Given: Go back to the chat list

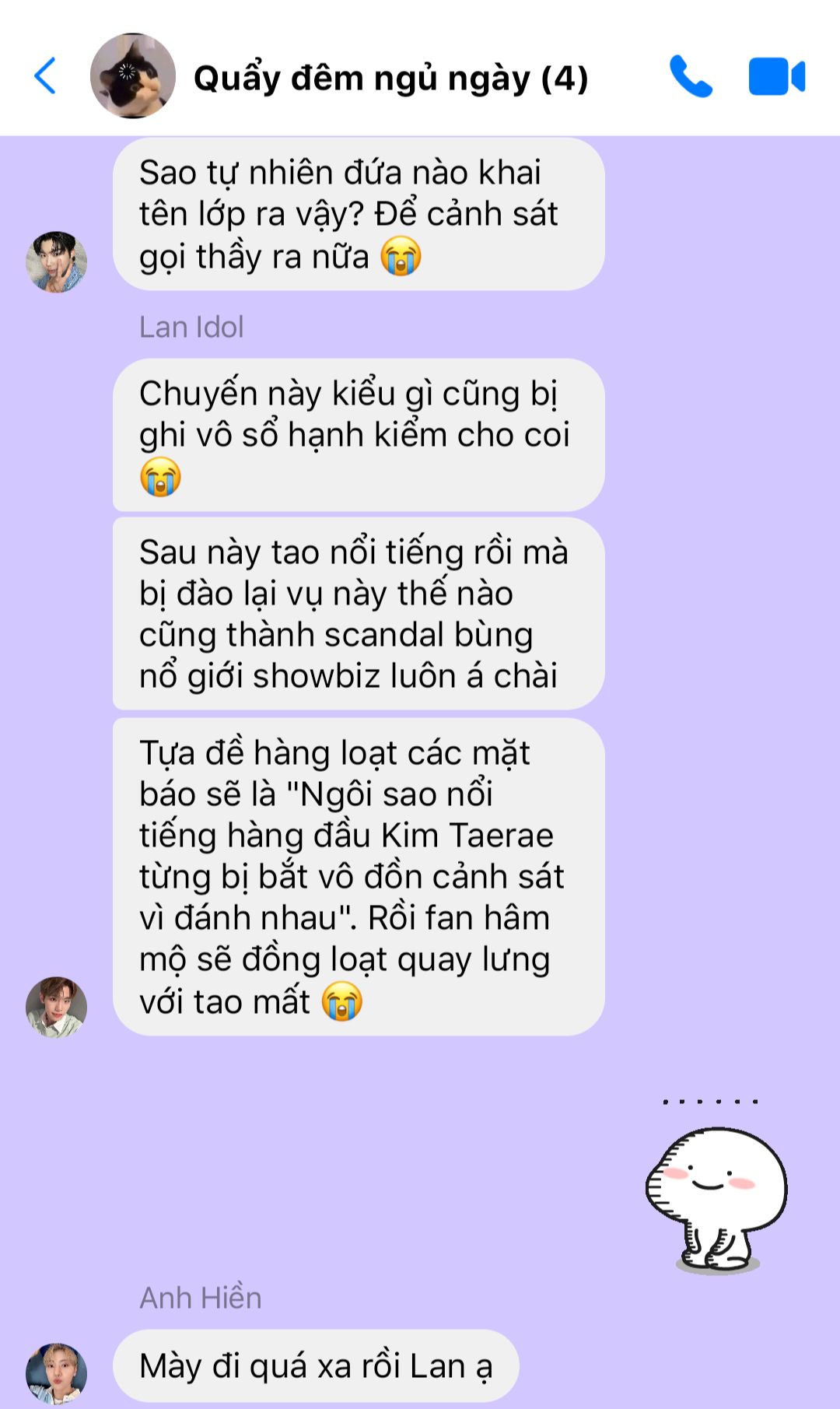Looking at the screenshot, I should pyautogui.click(x=45, y=76).
